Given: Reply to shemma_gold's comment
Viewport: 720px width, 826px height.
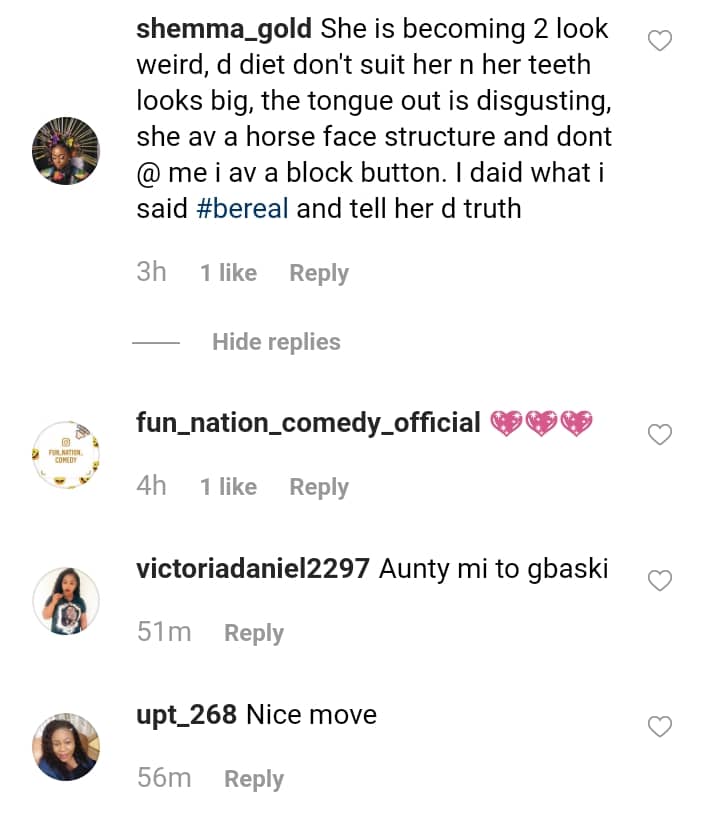Looking at the screenshot, I should (x=318, y=273).
